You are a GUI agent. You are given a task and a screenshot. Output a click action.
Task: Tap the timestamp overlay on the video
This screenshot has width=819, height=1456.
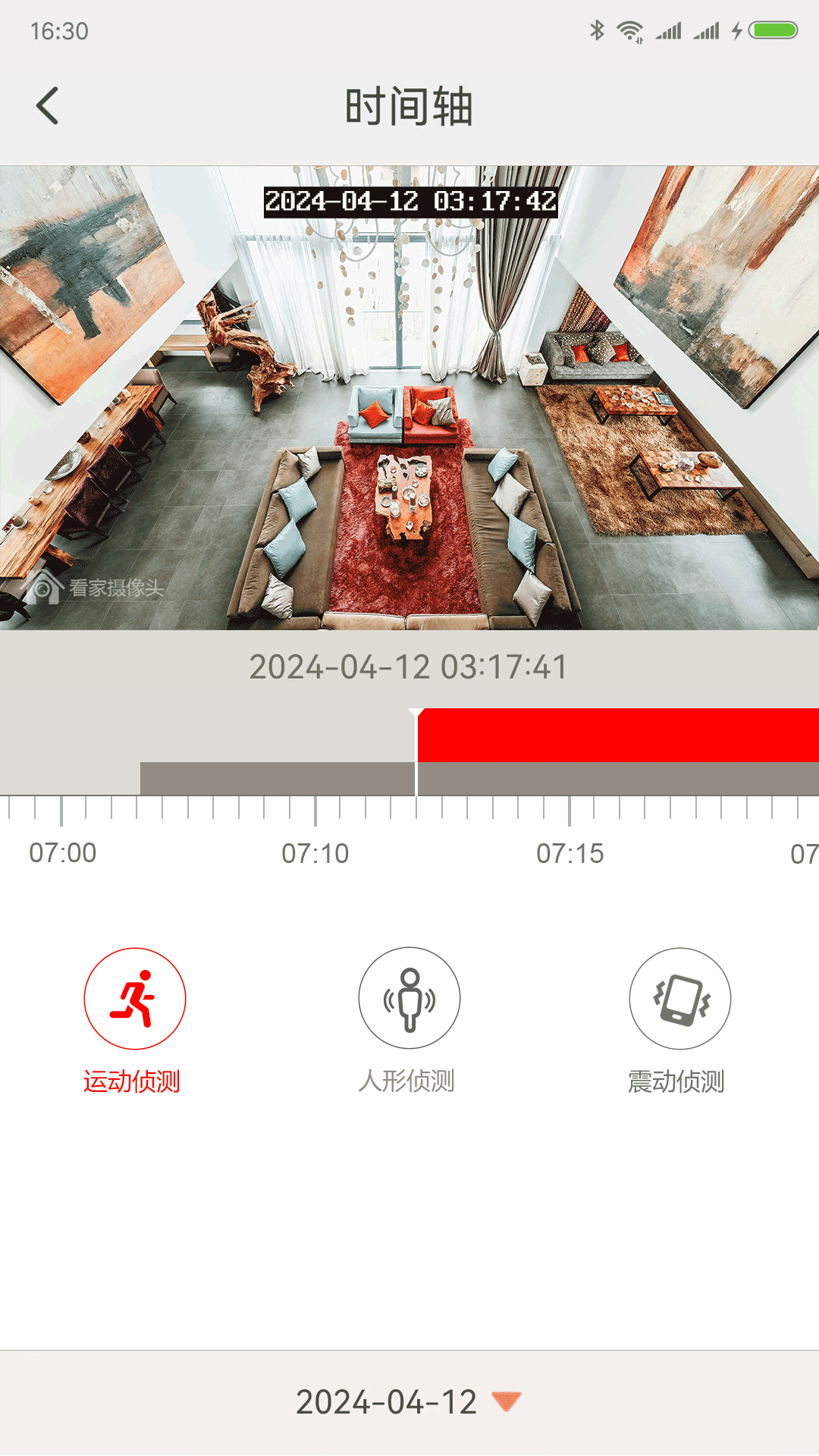click(409, 202)
